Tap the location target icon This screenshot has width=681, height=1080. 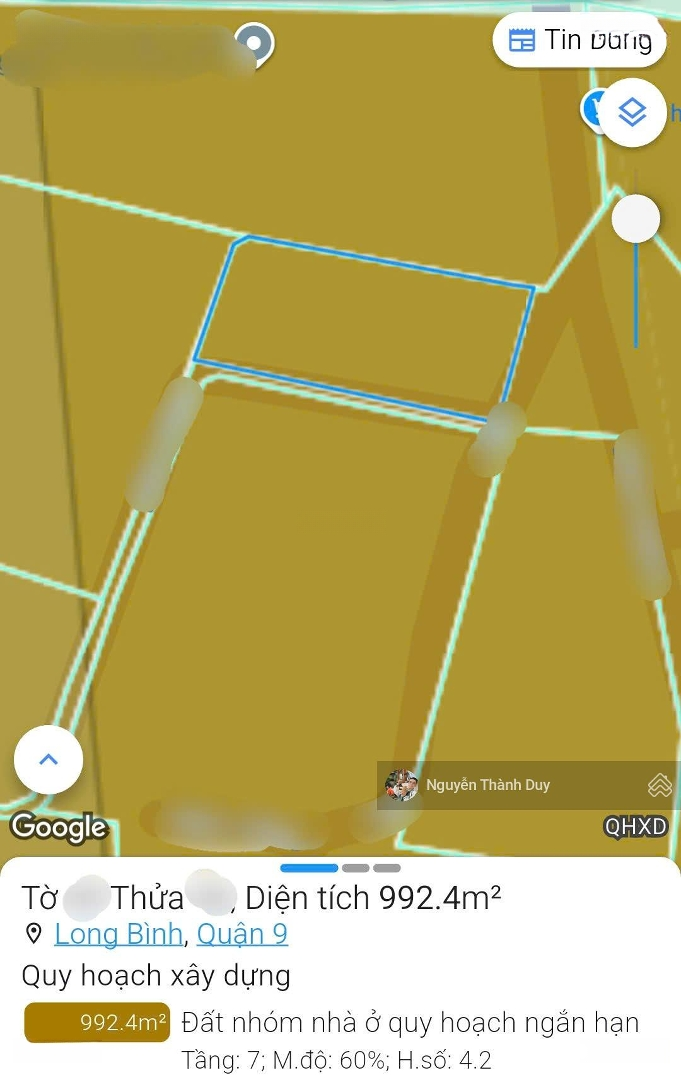(254, 43)
